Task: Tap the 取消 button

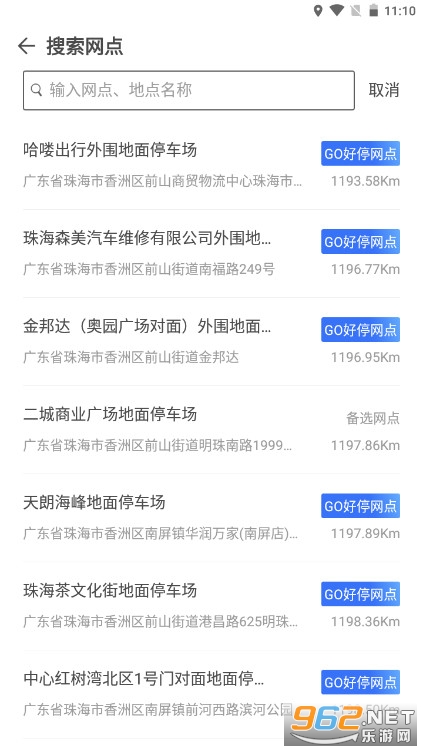Action: click(384, 90)
